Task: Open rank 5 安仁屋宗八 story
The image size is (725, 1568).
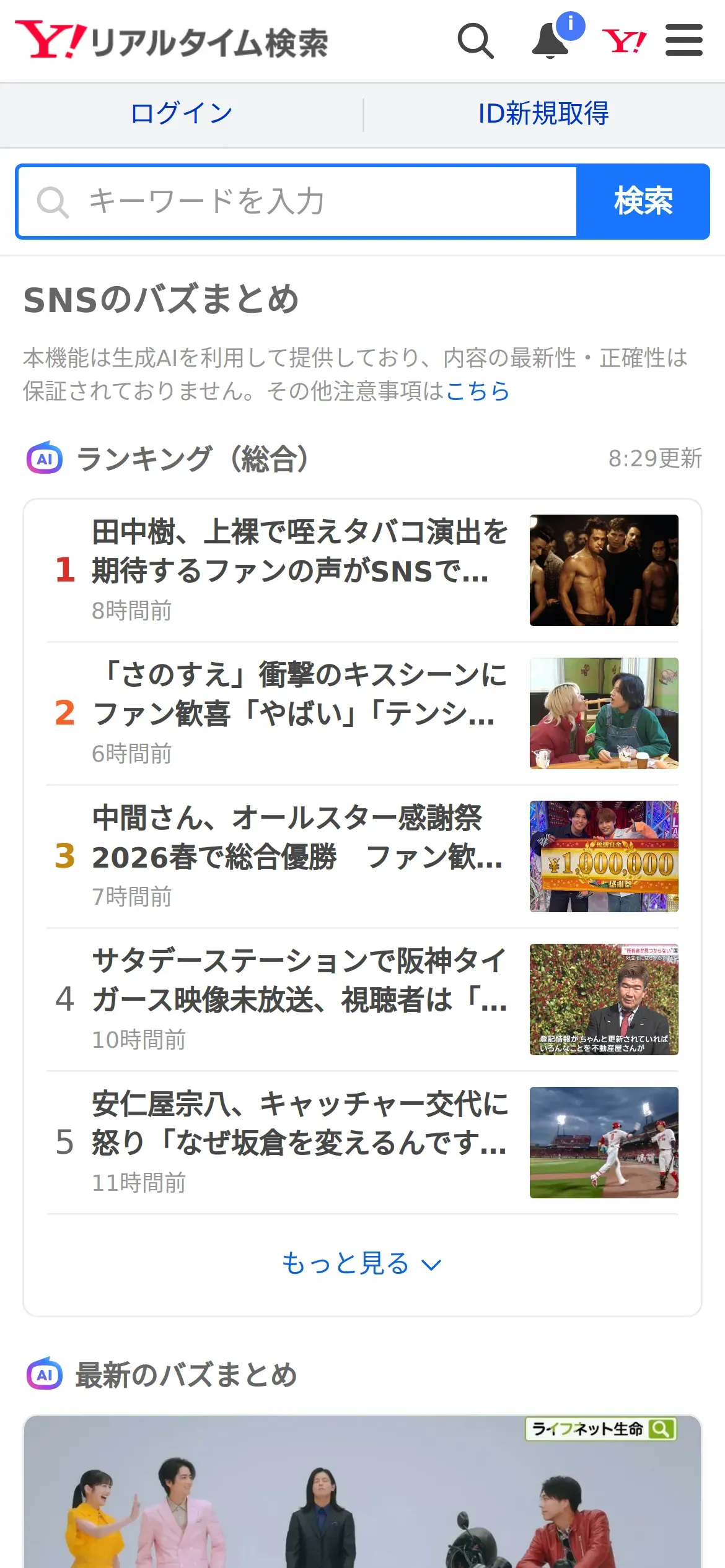Action: coord(362,1143)
